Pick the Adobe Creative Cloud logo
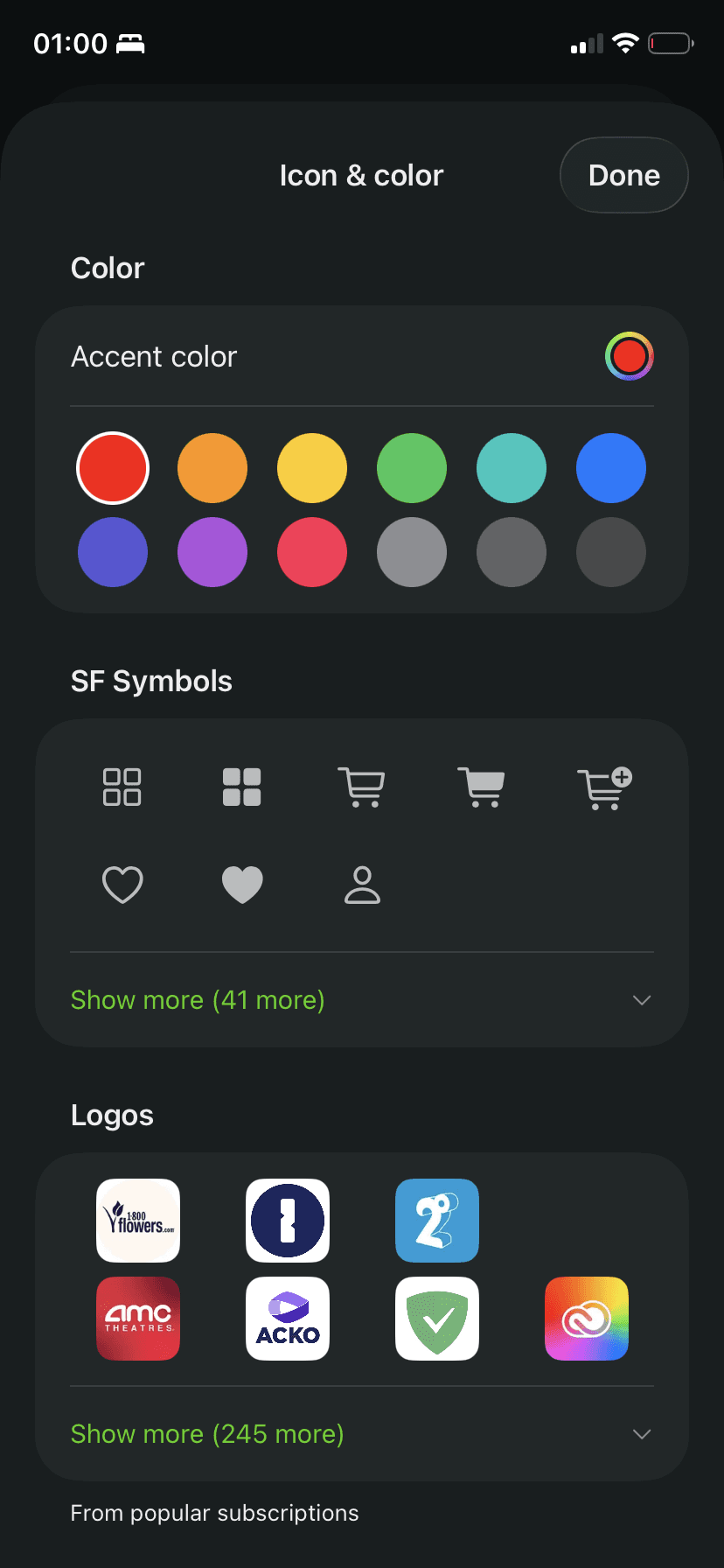Screen dimensions: 724x1568 (x=587, y=1319)
